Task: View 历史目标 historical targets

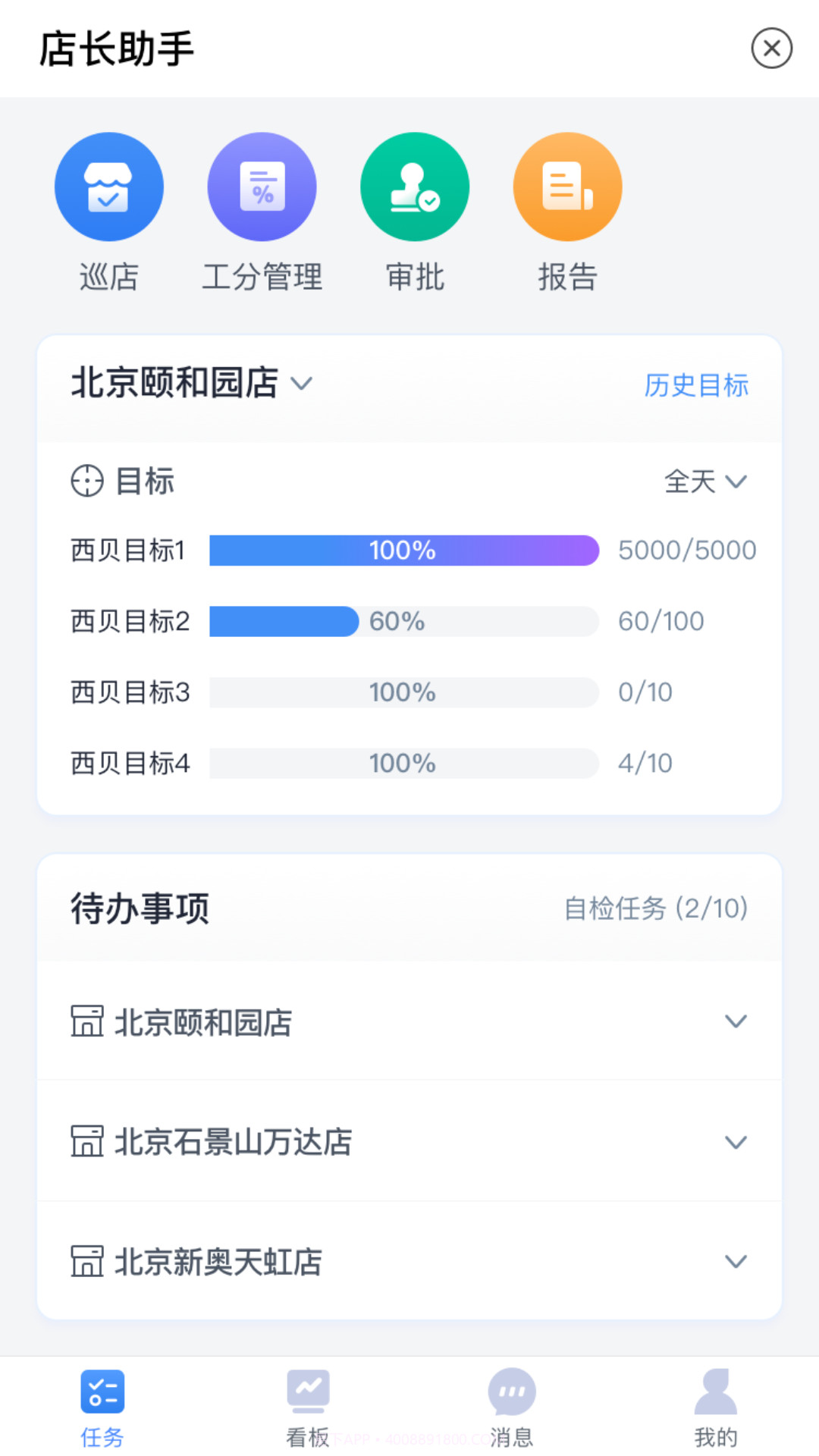Action: [x=695, y=386]
